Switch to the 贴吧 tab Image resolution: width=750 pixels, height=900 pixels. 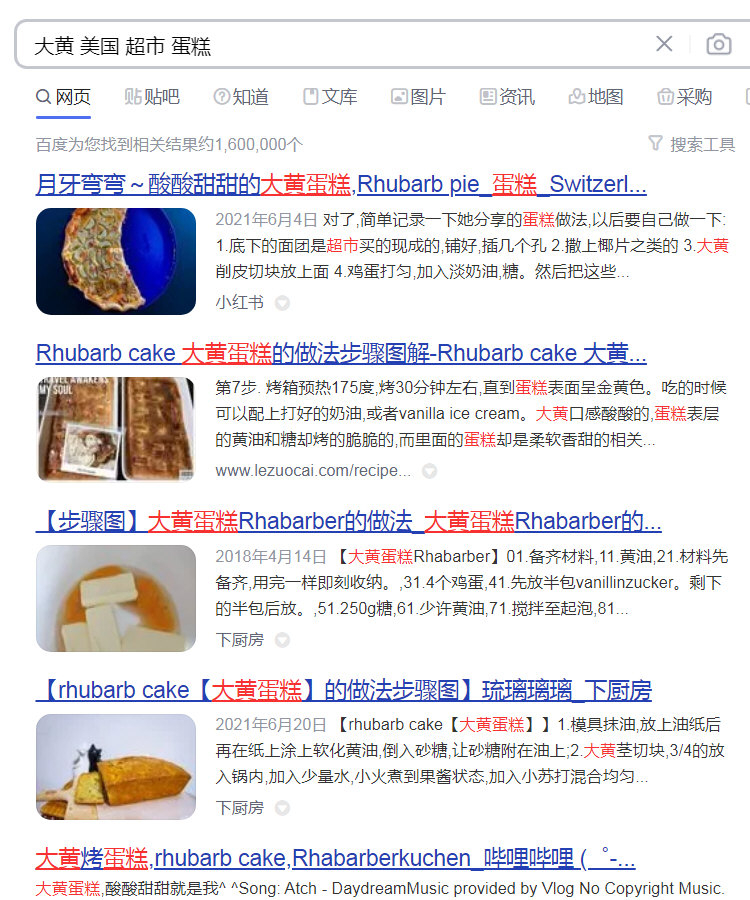click(x=152, y=97)
